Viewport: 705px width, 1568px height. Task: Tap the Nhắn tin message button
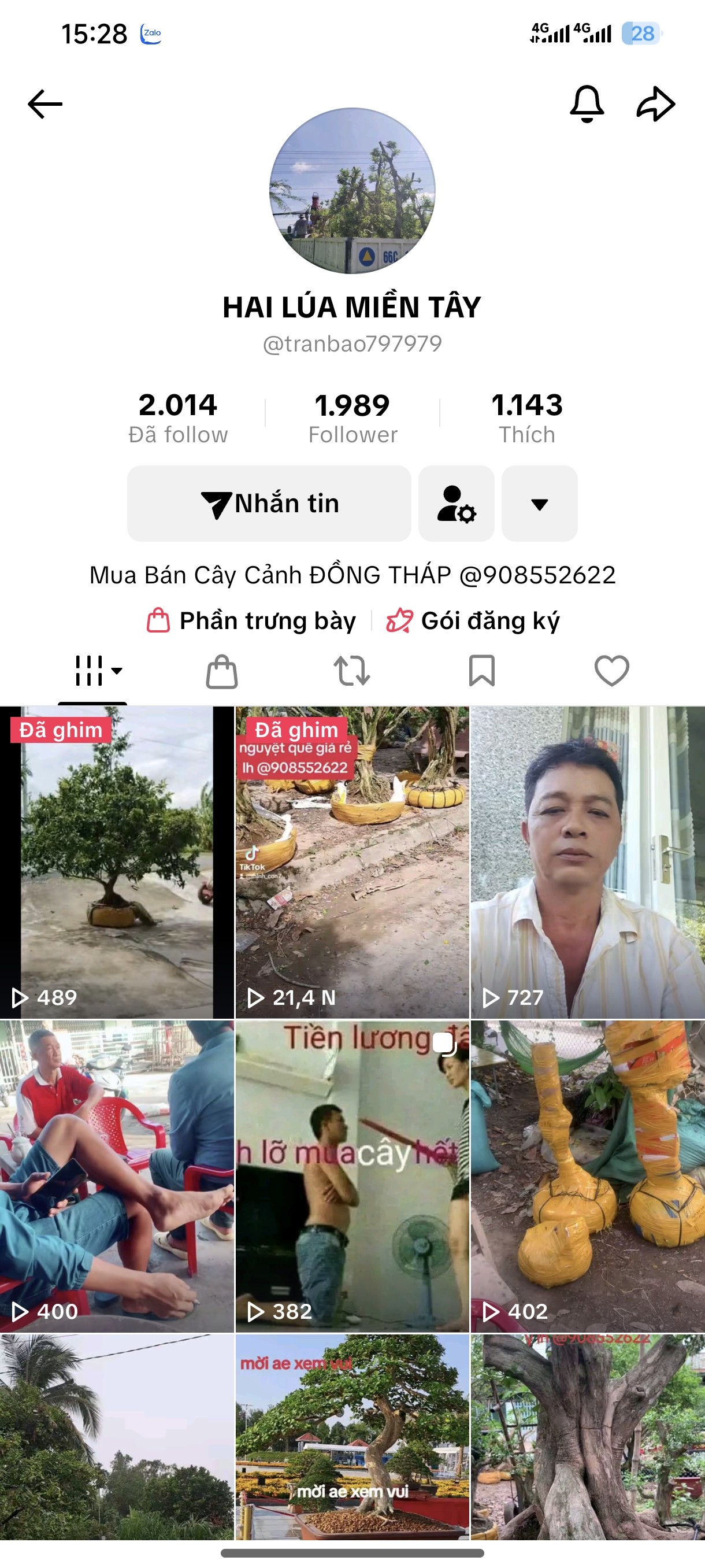click(x=269, y=504)
